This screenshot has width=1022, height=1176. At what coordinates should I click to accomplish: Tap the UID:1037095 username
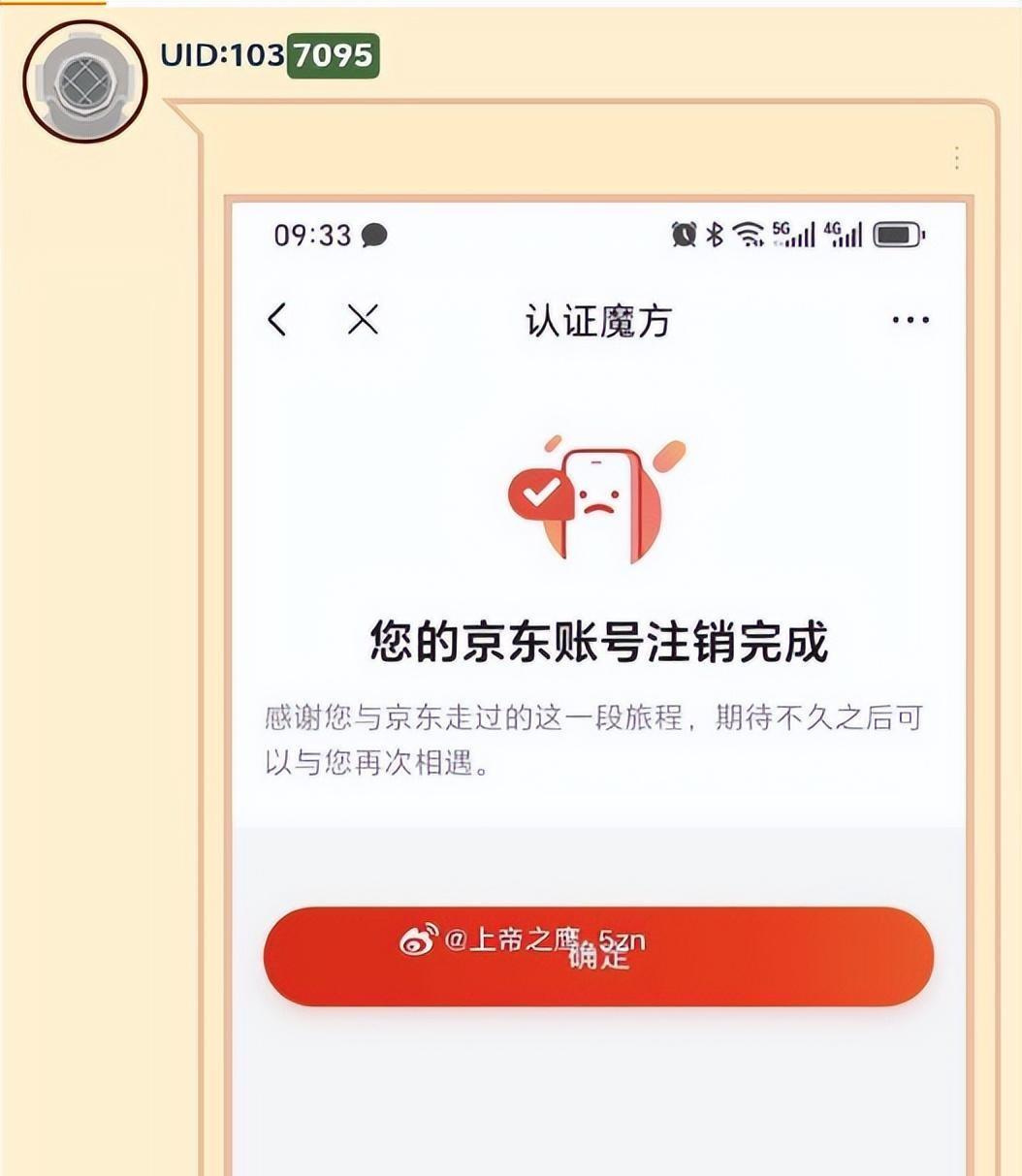point(270,55)
